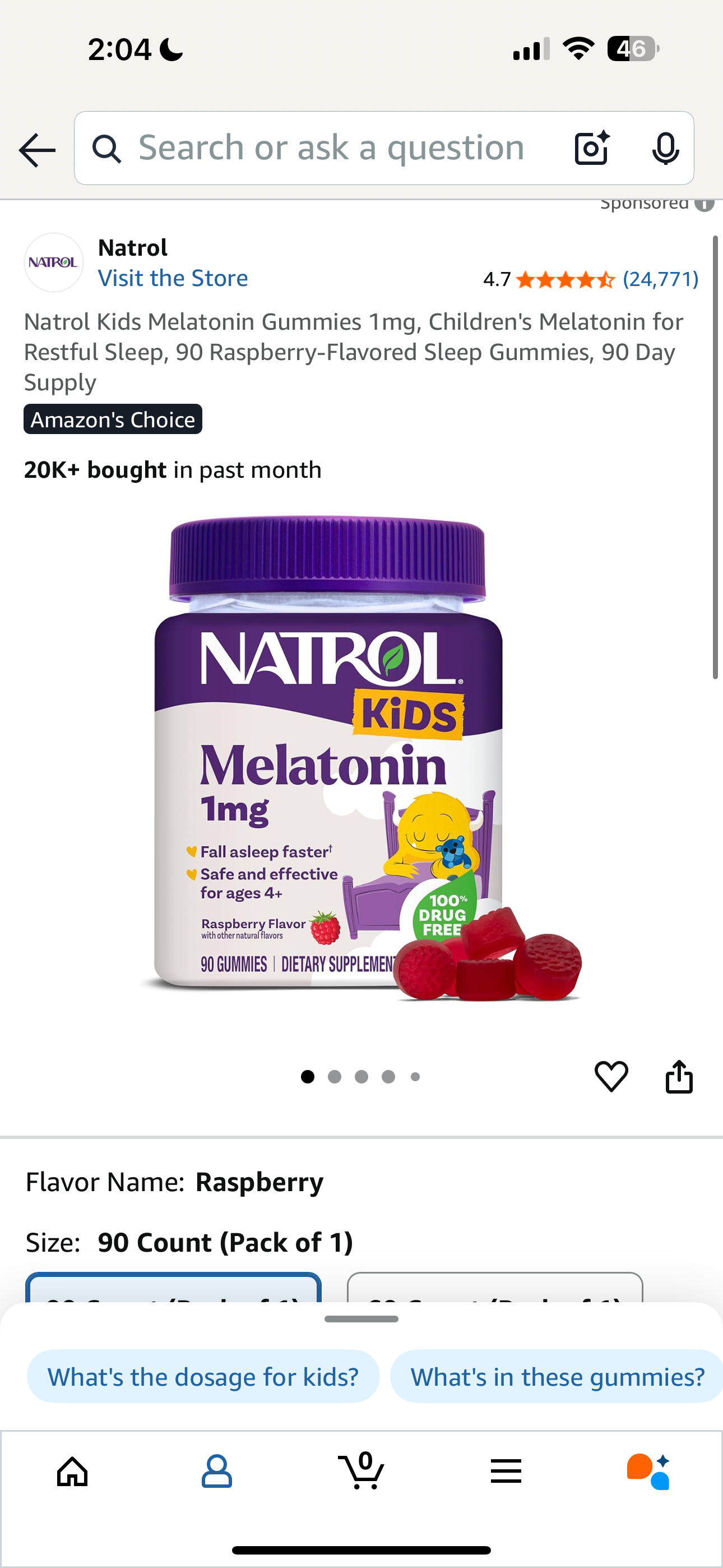Screen dimensions: 723x1568
Task: Open the hamburger menu tab
Action: tap(506, 1472)
